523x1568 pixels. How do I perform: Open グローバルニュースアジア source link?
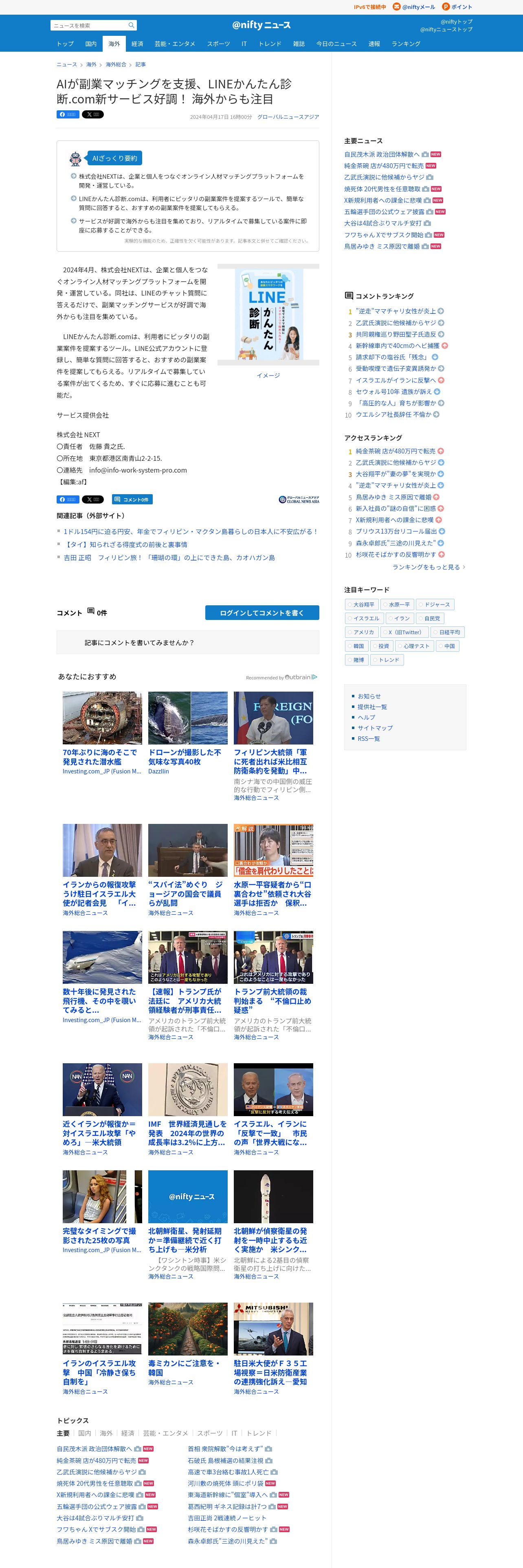288,117
